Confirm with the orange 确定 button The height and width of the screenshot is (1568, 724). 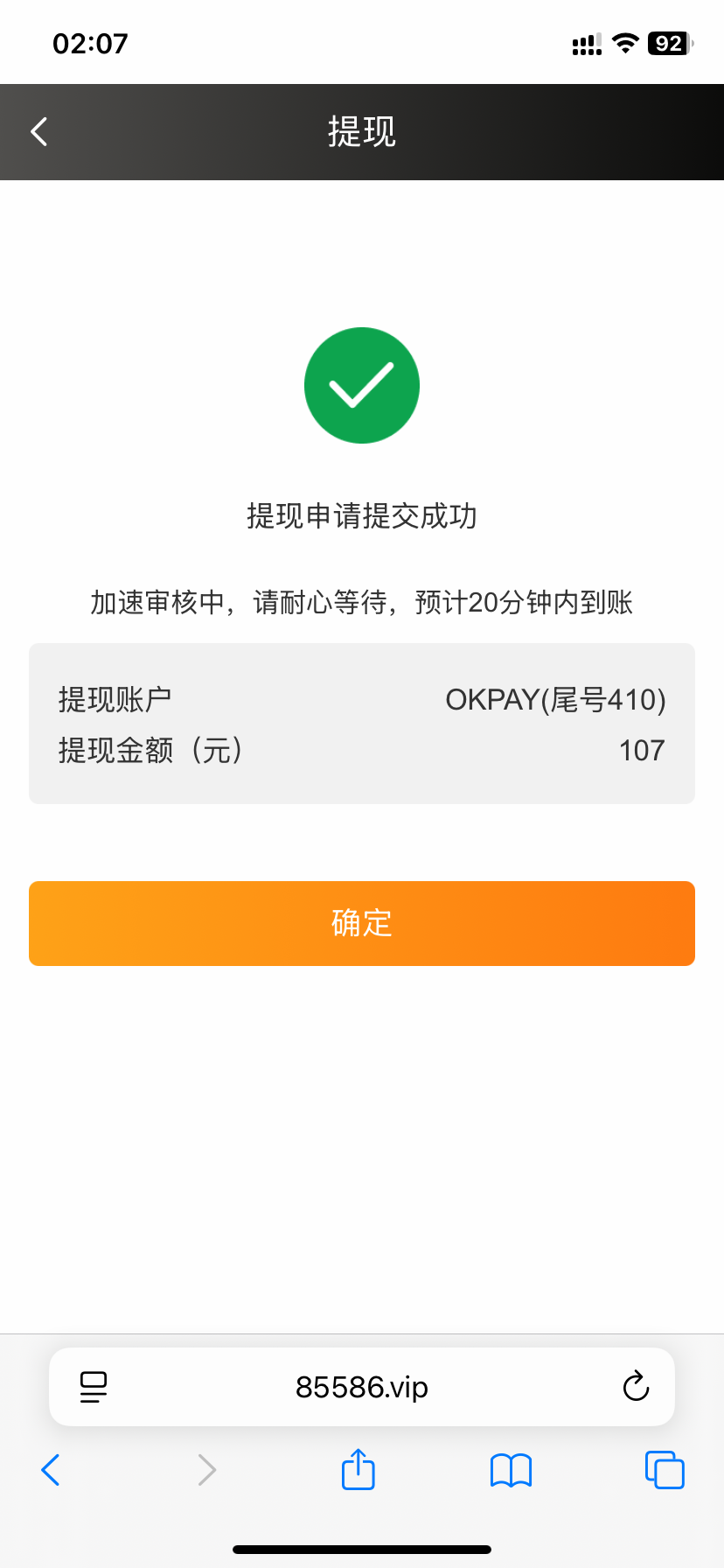click(362, 923)
